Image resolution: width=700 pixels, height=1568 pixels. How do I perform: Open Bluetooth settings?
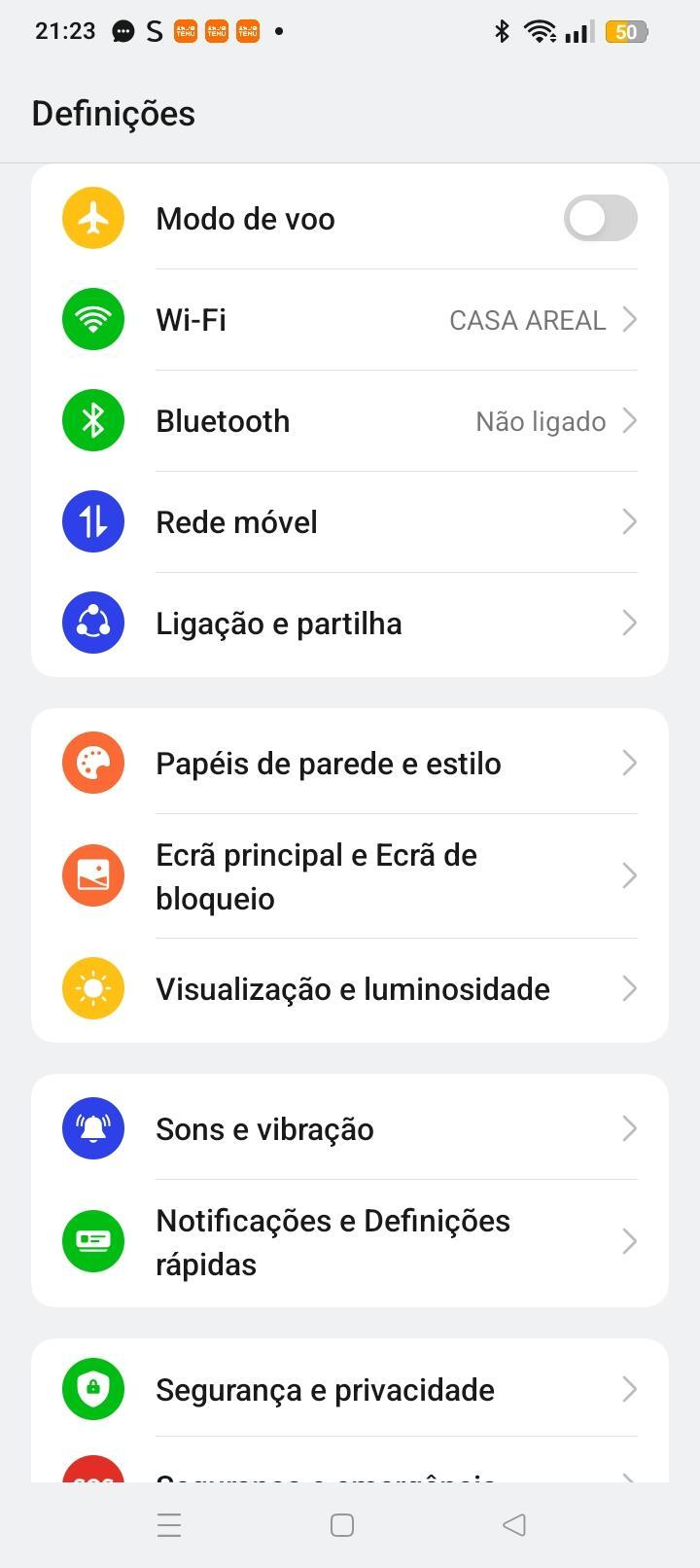[x=350, y=421]
